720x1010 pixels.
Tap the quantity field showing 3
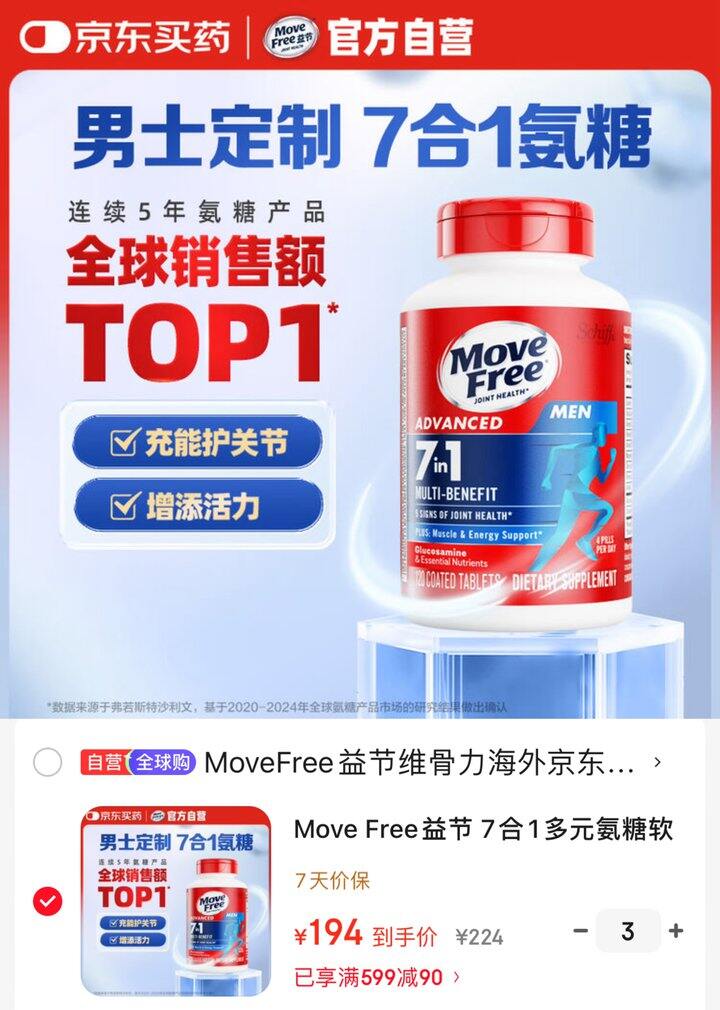pyautogui.click(x=628, y=931)
